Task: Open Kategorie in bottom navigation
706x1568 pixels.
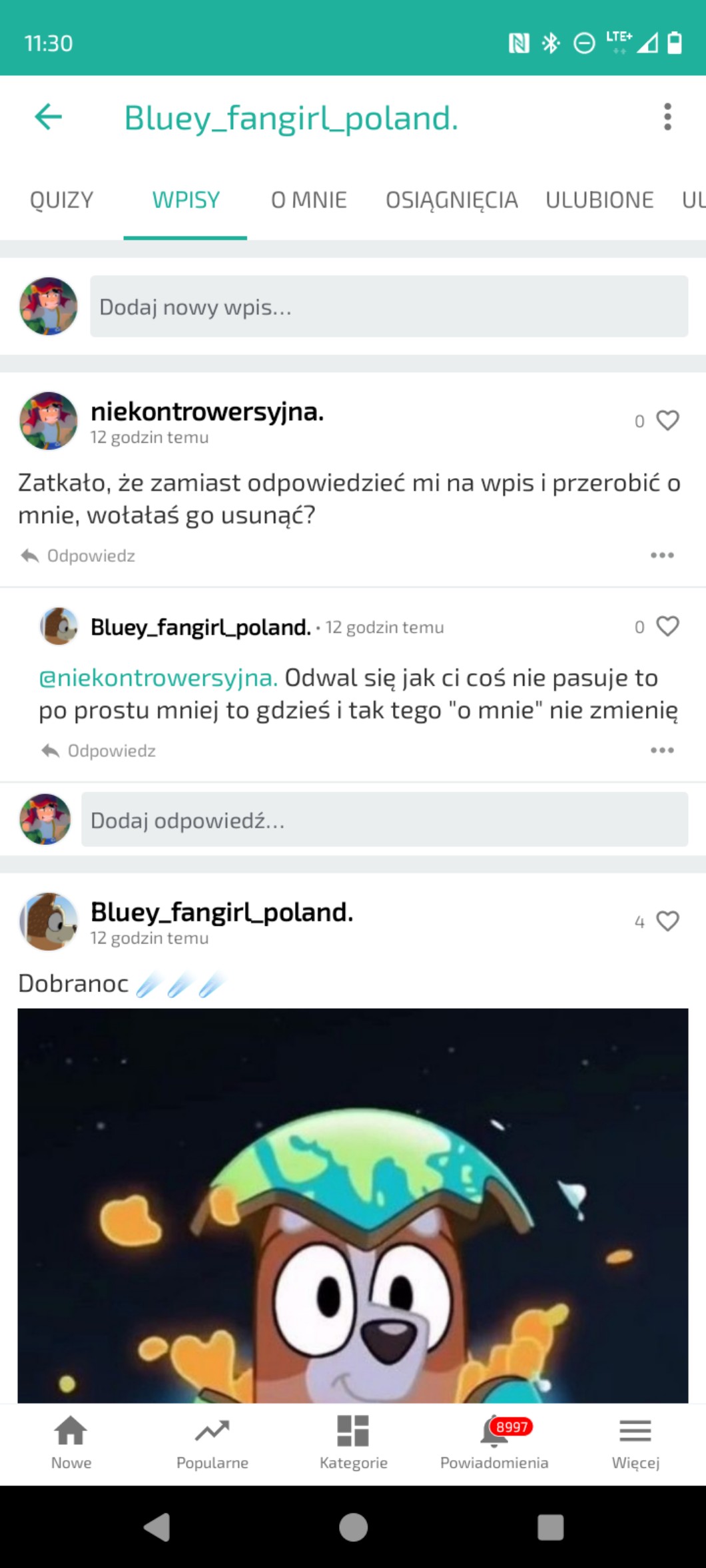Action: pos(353,1443)
